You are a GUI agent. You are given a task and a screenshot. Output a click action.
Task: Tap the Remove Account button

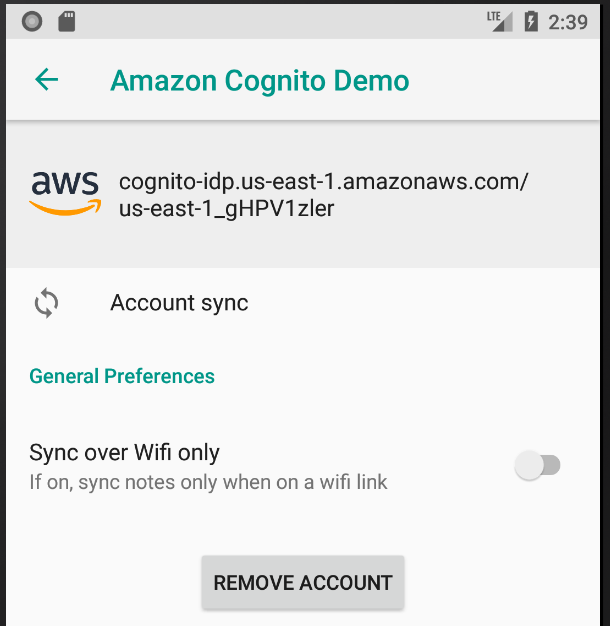point(303,582)
